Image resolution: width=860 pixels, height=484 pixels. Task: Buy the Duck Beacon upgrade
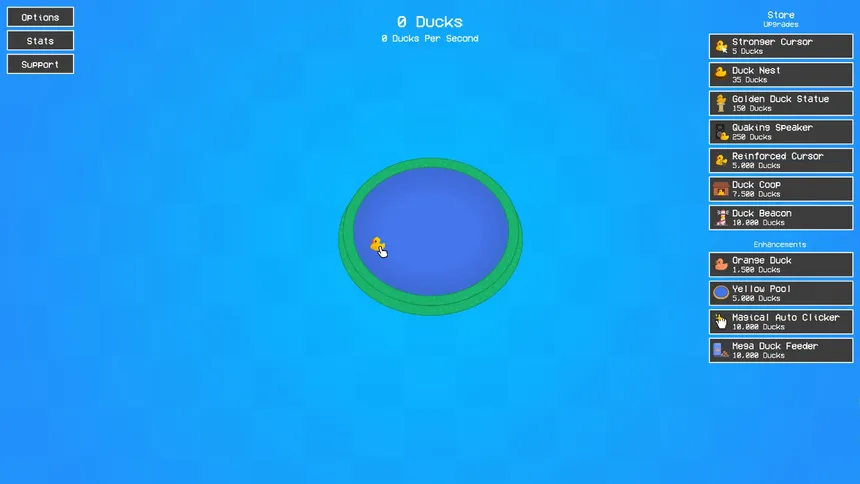click(781, 217)
